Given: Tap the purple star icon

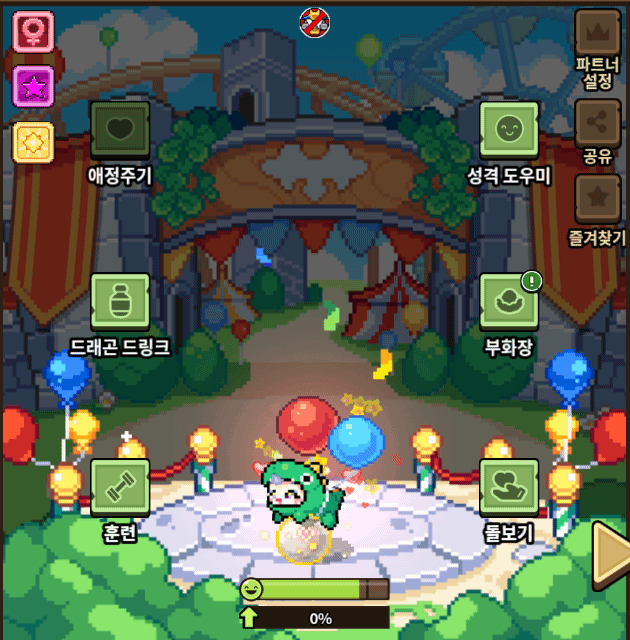Looking at the screenshot, I should [33, 89].
